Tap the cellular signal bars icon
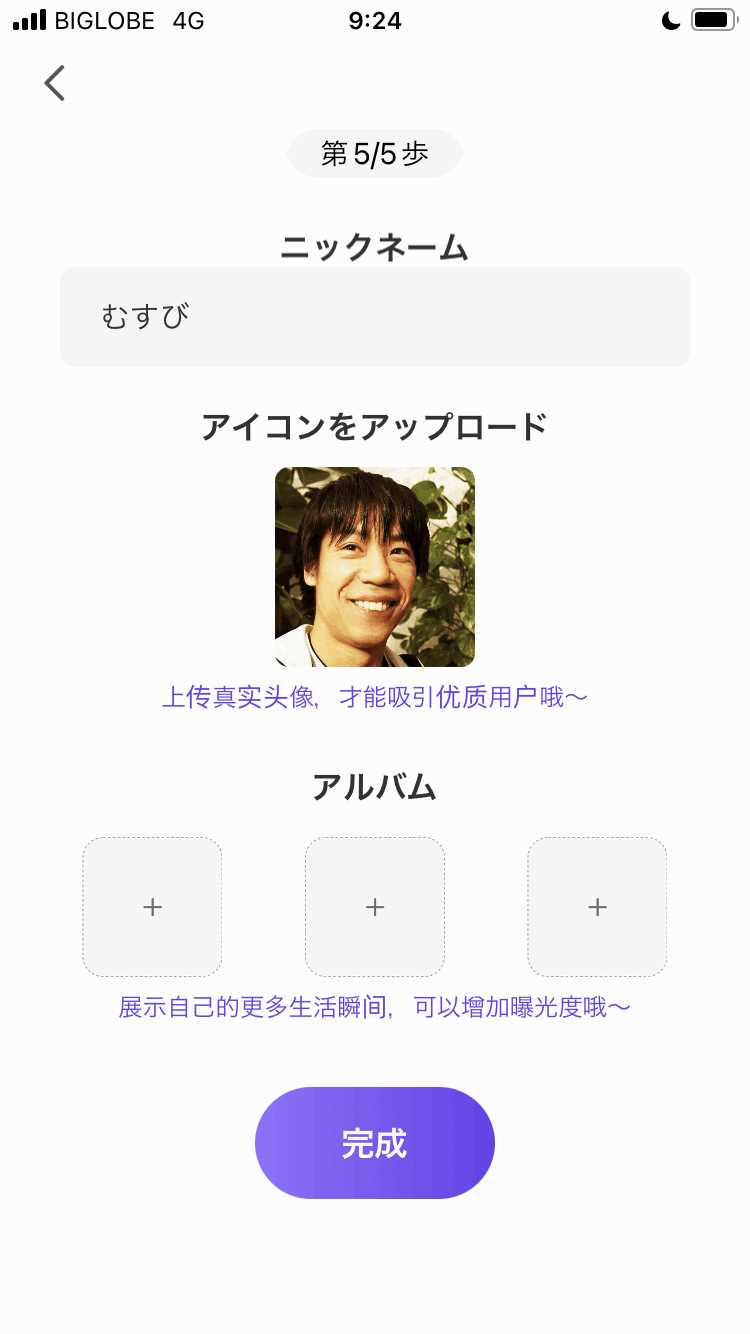 pos(27,18)
